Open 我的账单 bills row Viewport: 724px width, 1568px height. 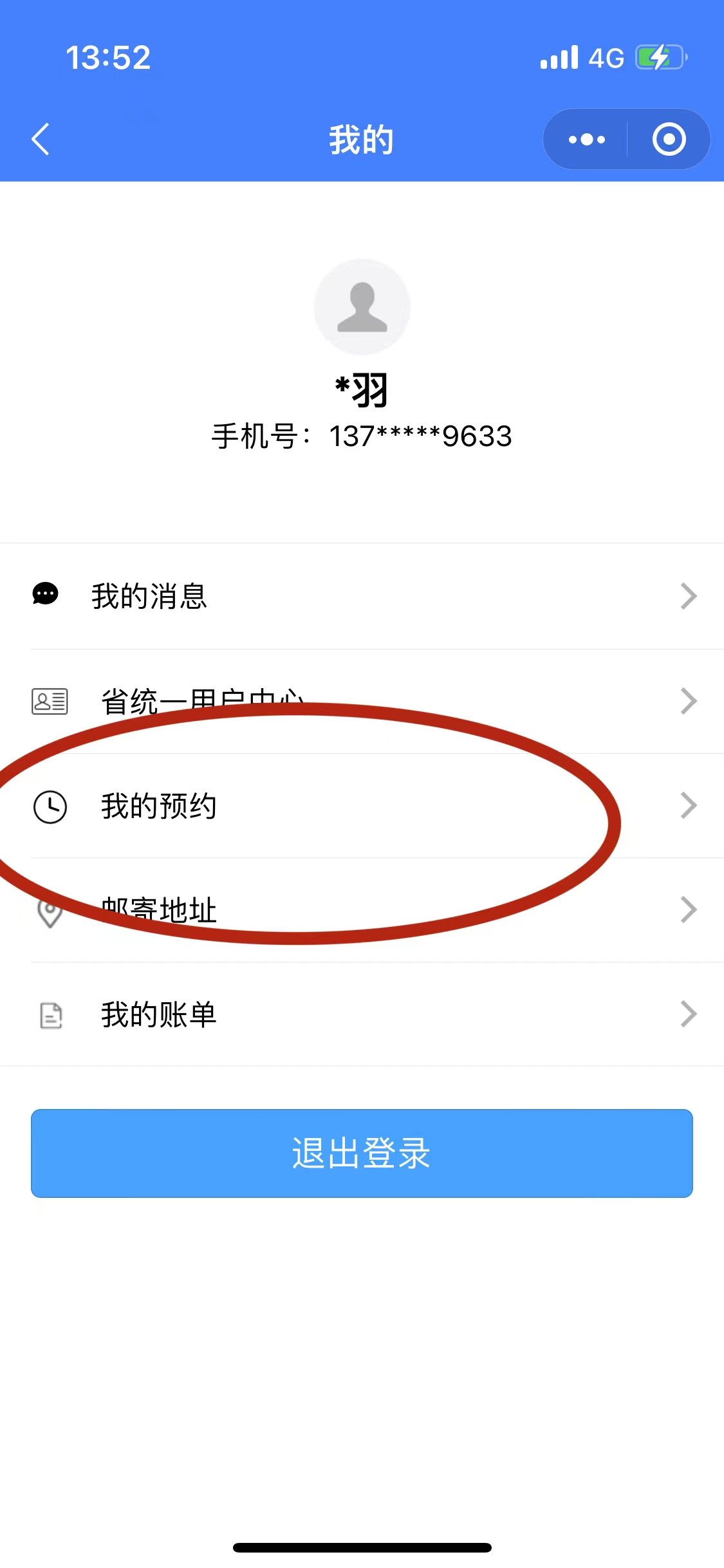[362, 1014]
